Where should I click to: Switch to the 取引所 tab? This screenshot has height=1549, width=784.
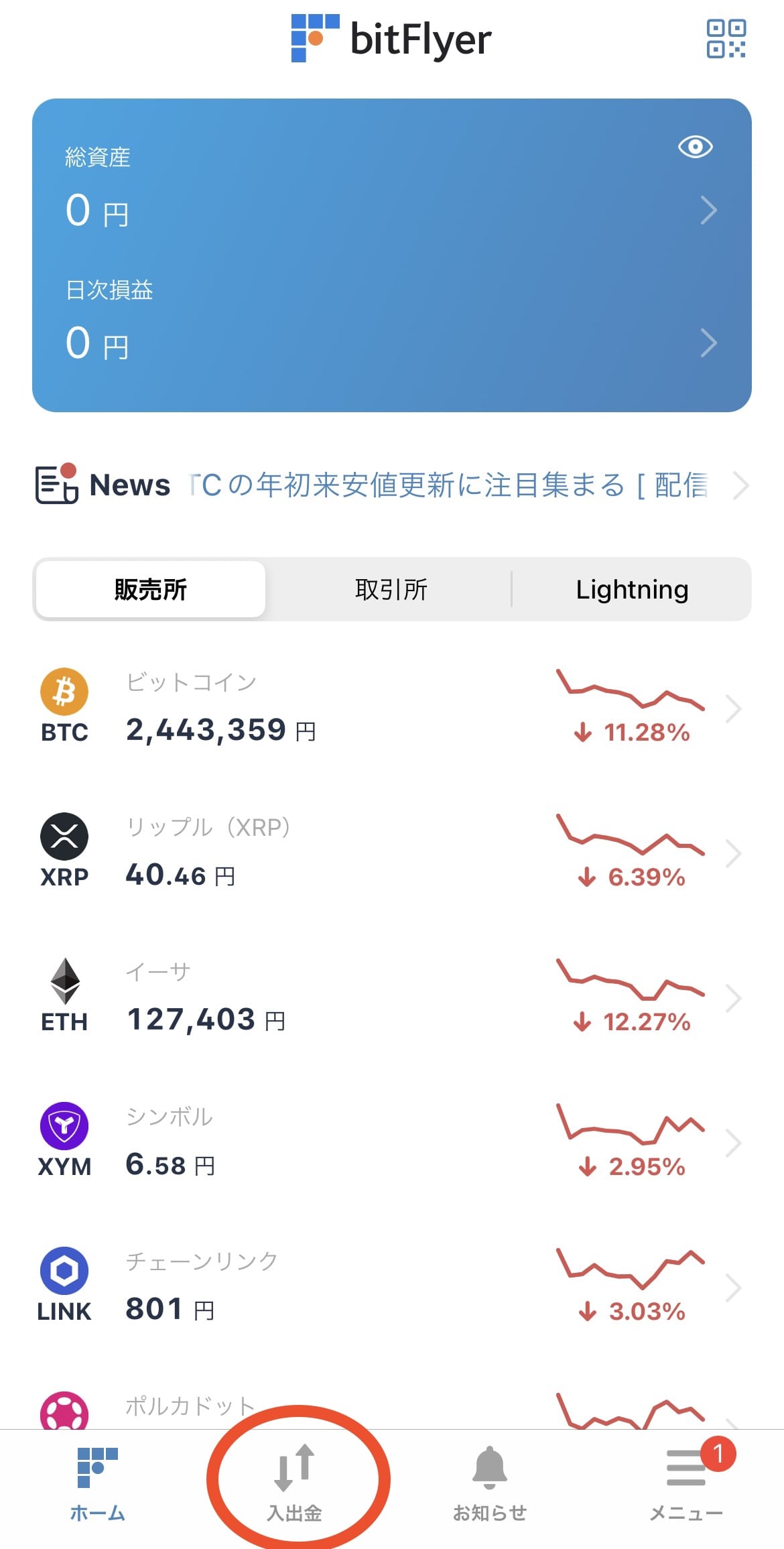tap(391, 589)
